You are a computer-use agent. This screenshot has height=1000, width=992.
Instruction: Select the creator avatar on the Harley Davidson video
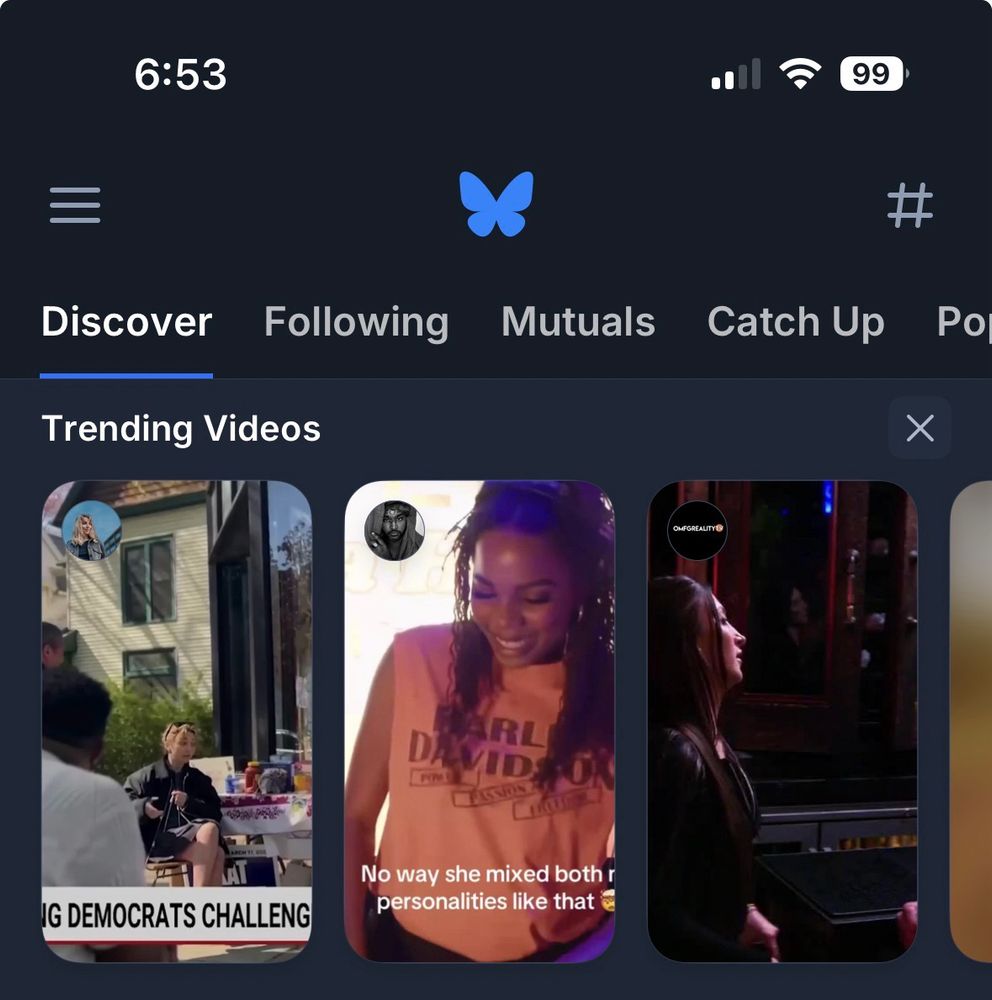click(x=396, y=531)
